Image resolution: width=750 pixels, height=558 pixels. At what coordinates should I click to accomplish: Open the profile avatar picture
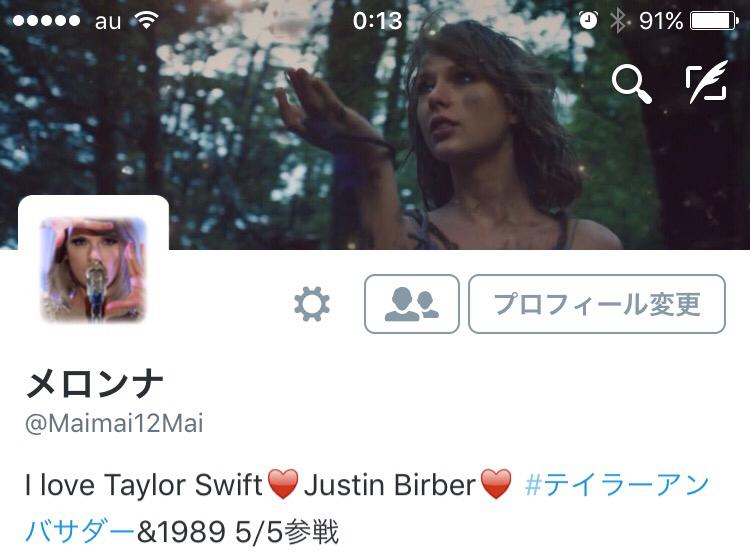pos(93,268)
